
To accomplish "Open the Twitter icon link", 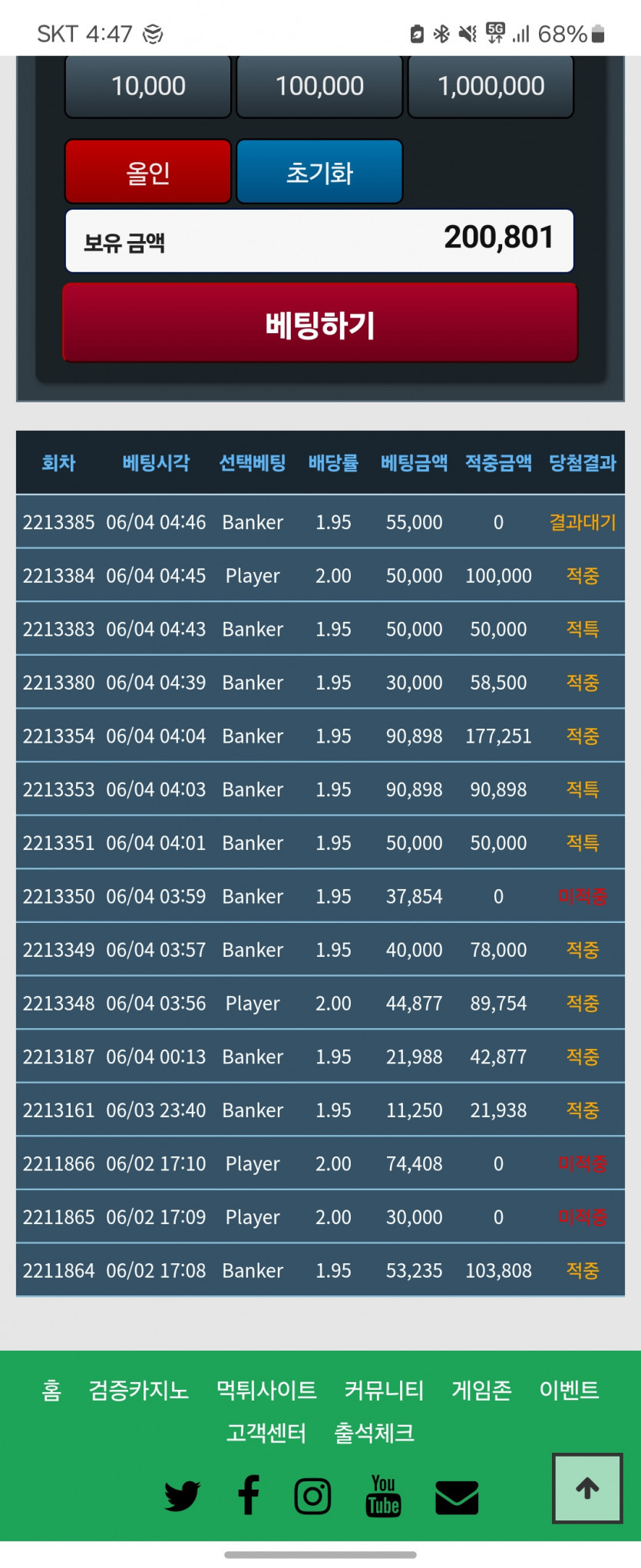I will (x=183, y=1496).
